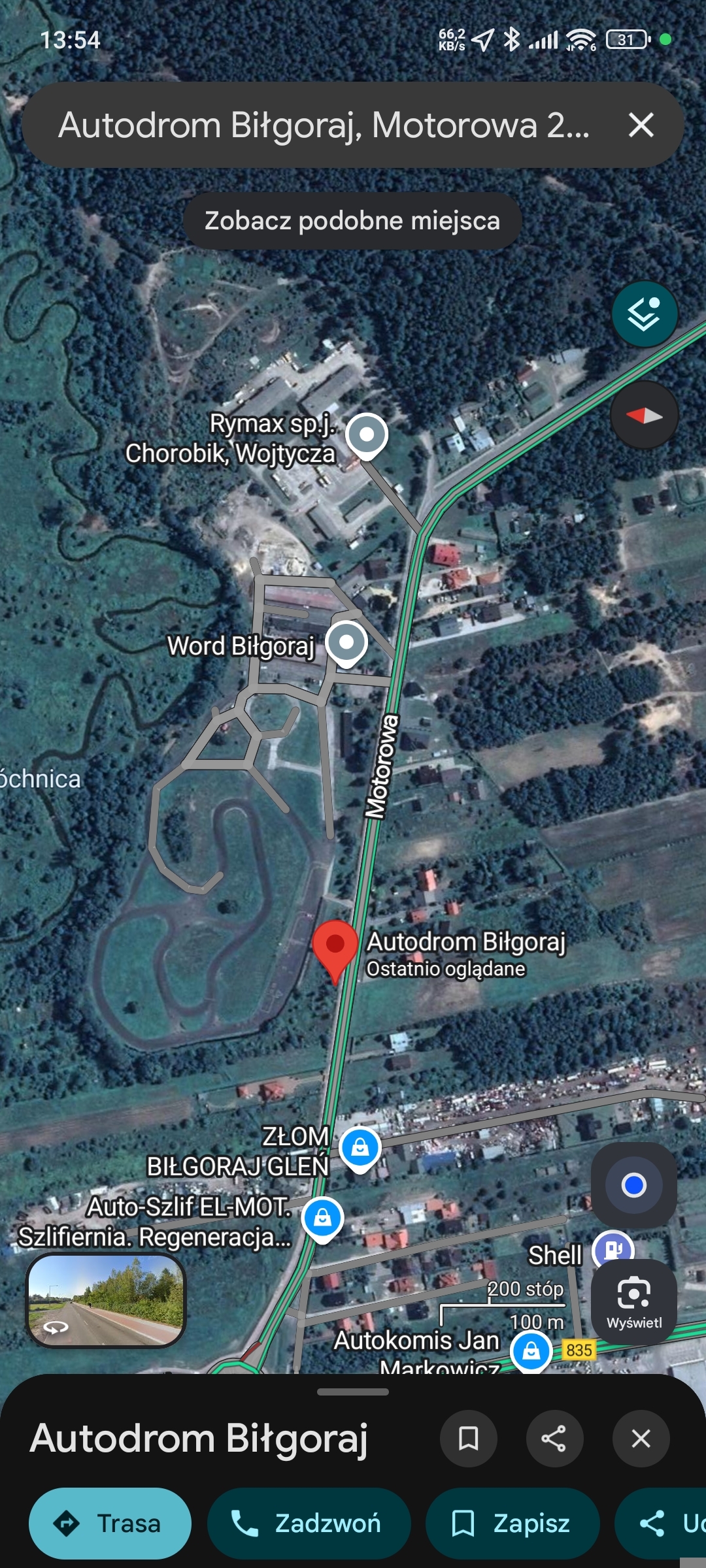Select the Word Biłgoraj map pin

click(346, 643)
